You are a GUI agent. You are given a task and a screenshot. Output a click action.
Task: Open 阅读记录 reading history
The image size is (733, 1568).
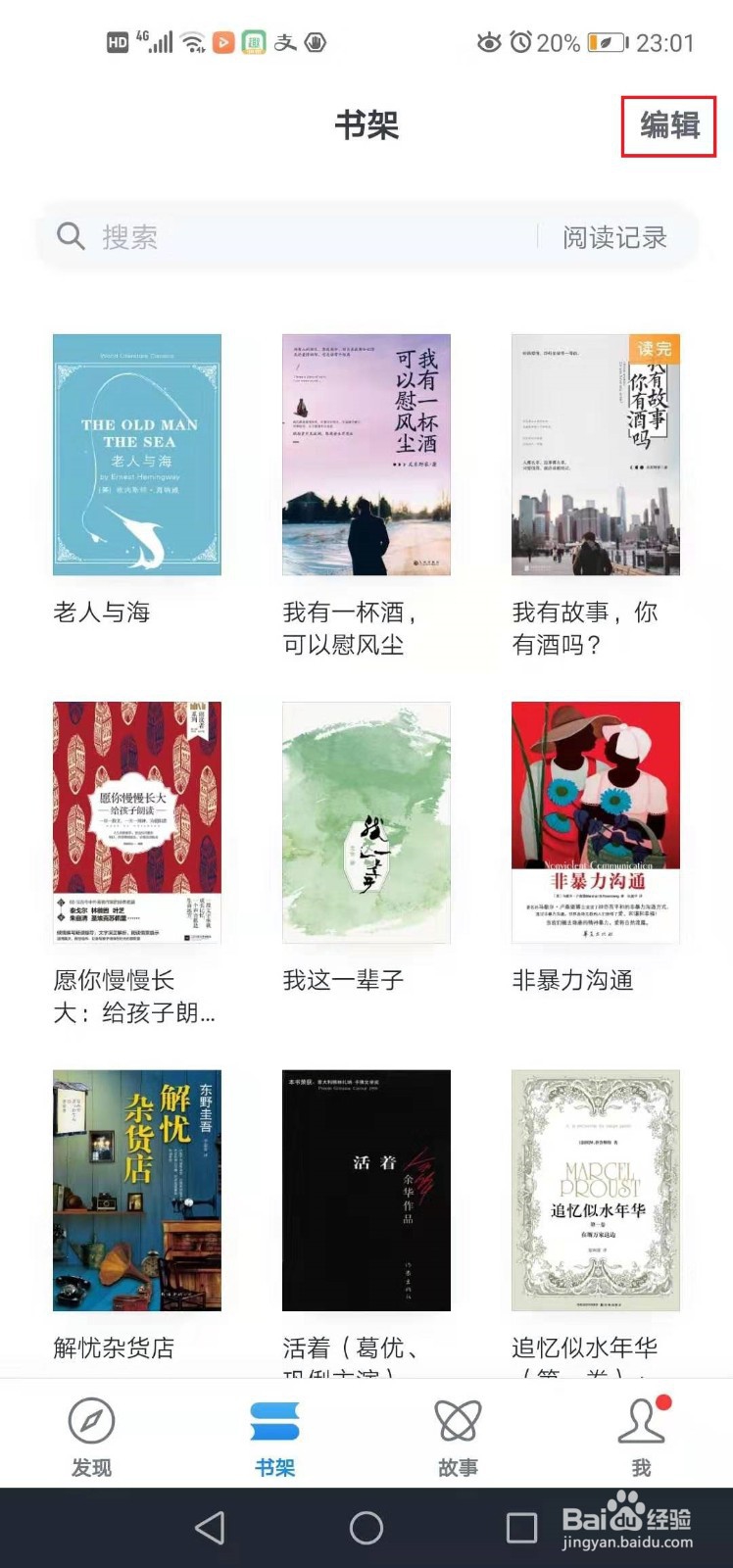[614, 235]
